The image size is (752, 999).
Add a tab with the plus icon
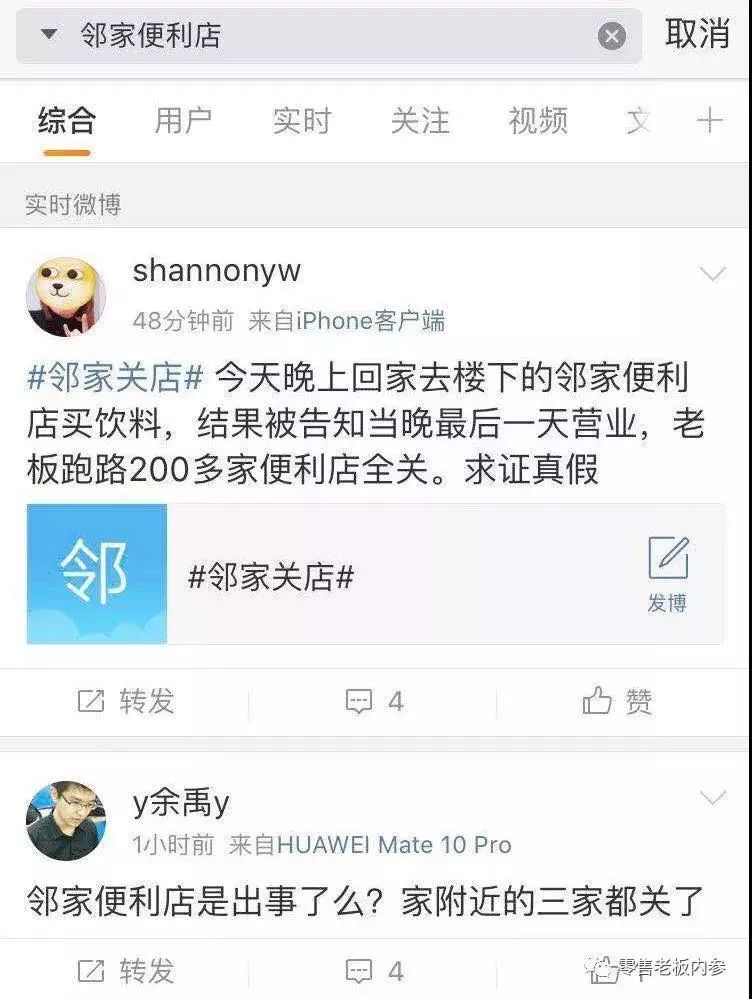point(709,121)
